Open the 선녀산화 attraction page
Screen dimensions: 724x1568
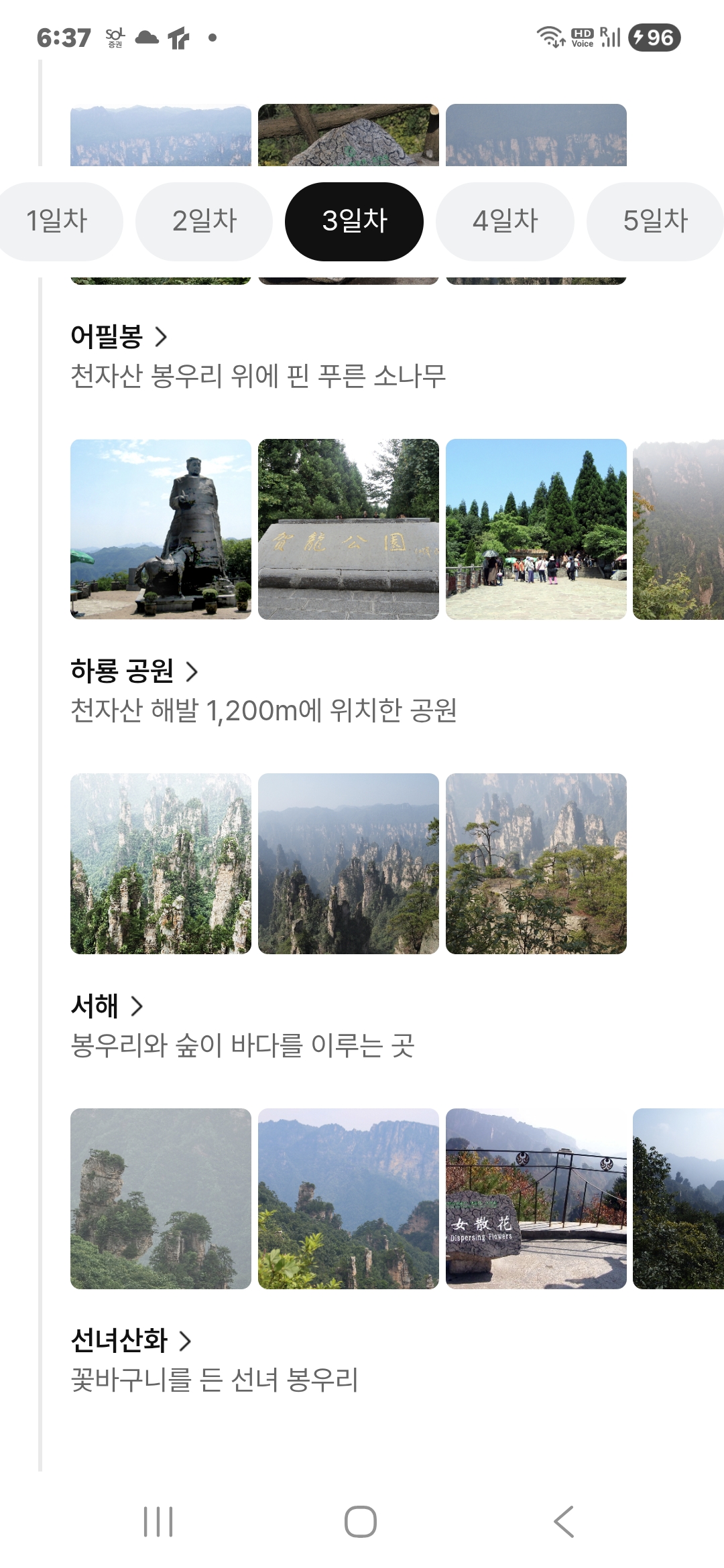click(x=131, y=1341)
